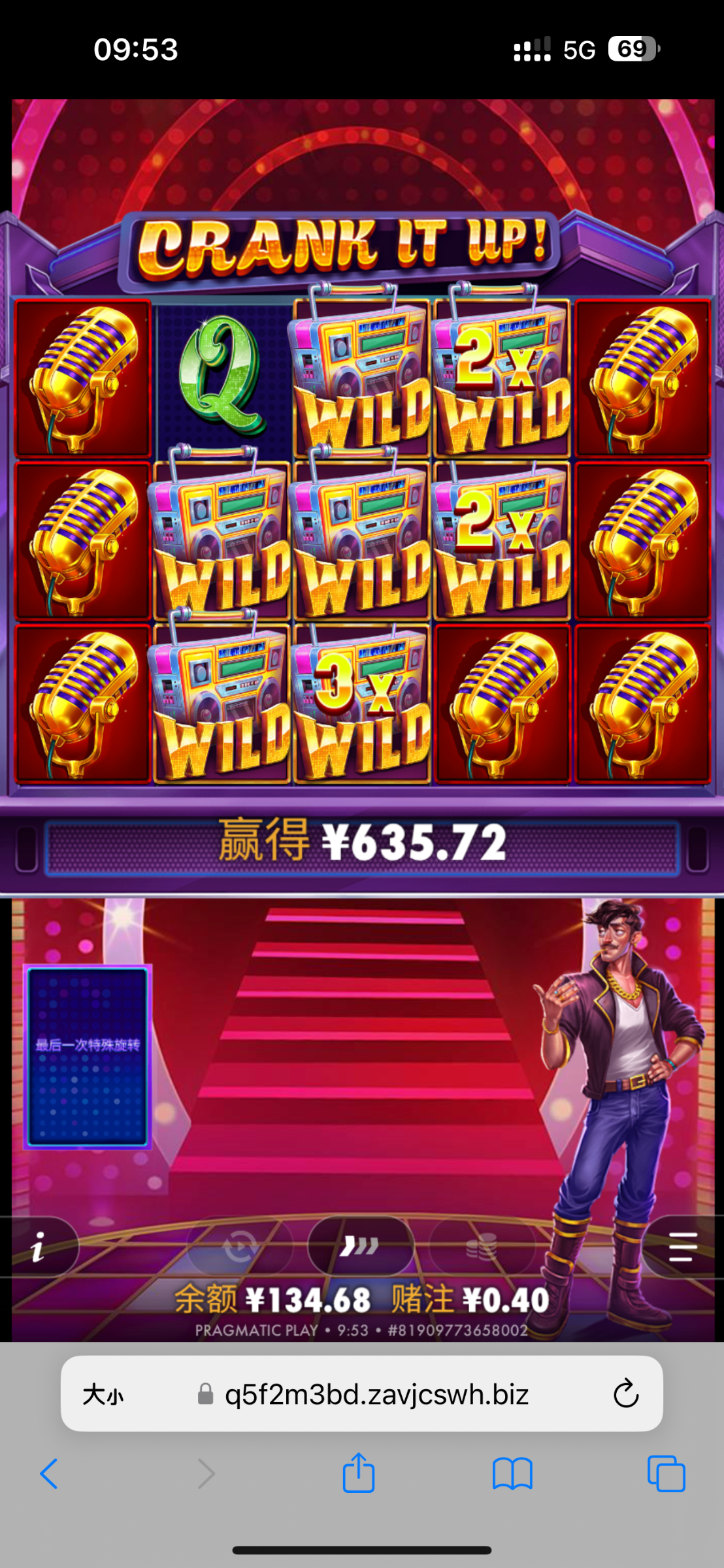This screenshot has height=1568, width=724.
Task: Open the game info button
Action: tap(39, 1247)
